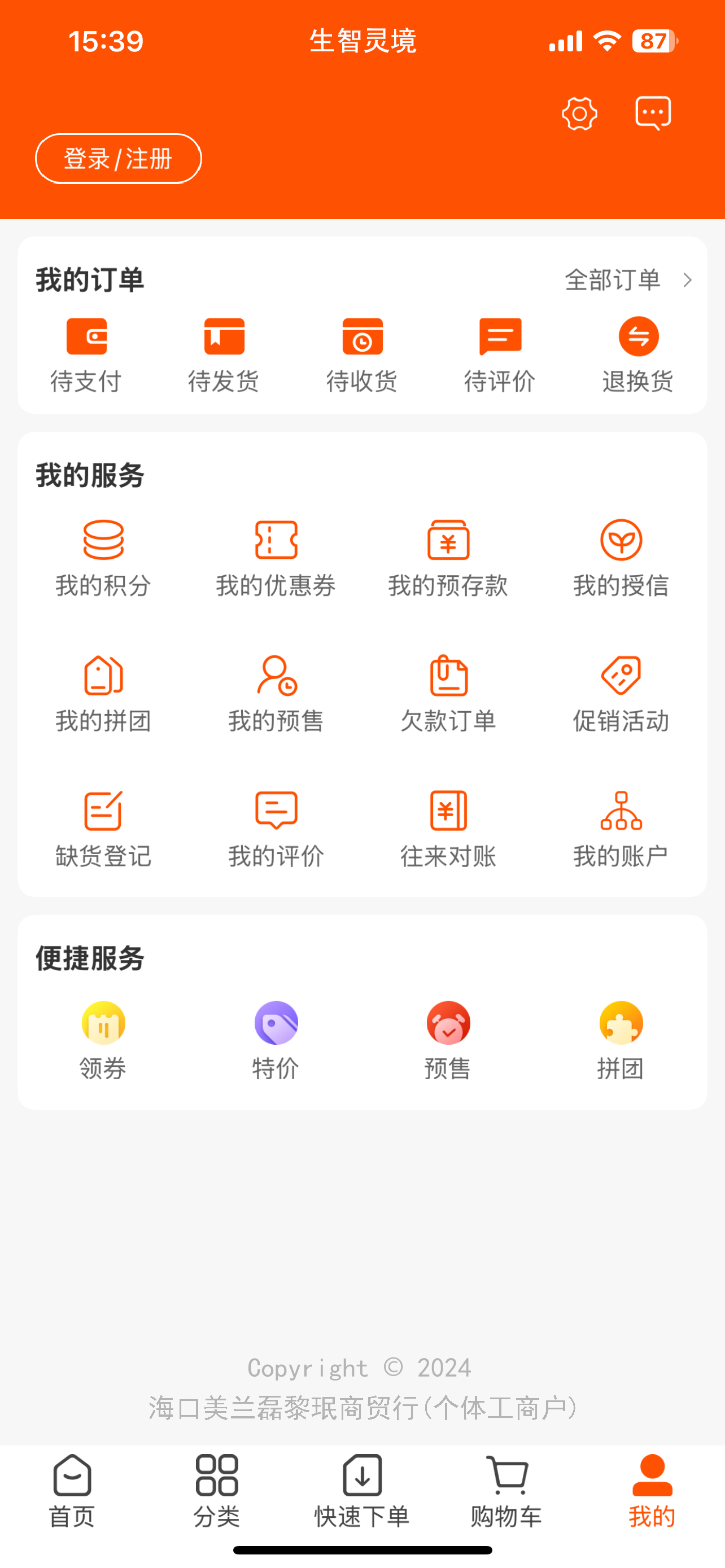Open 我的预存款

[x=448, y=558]
